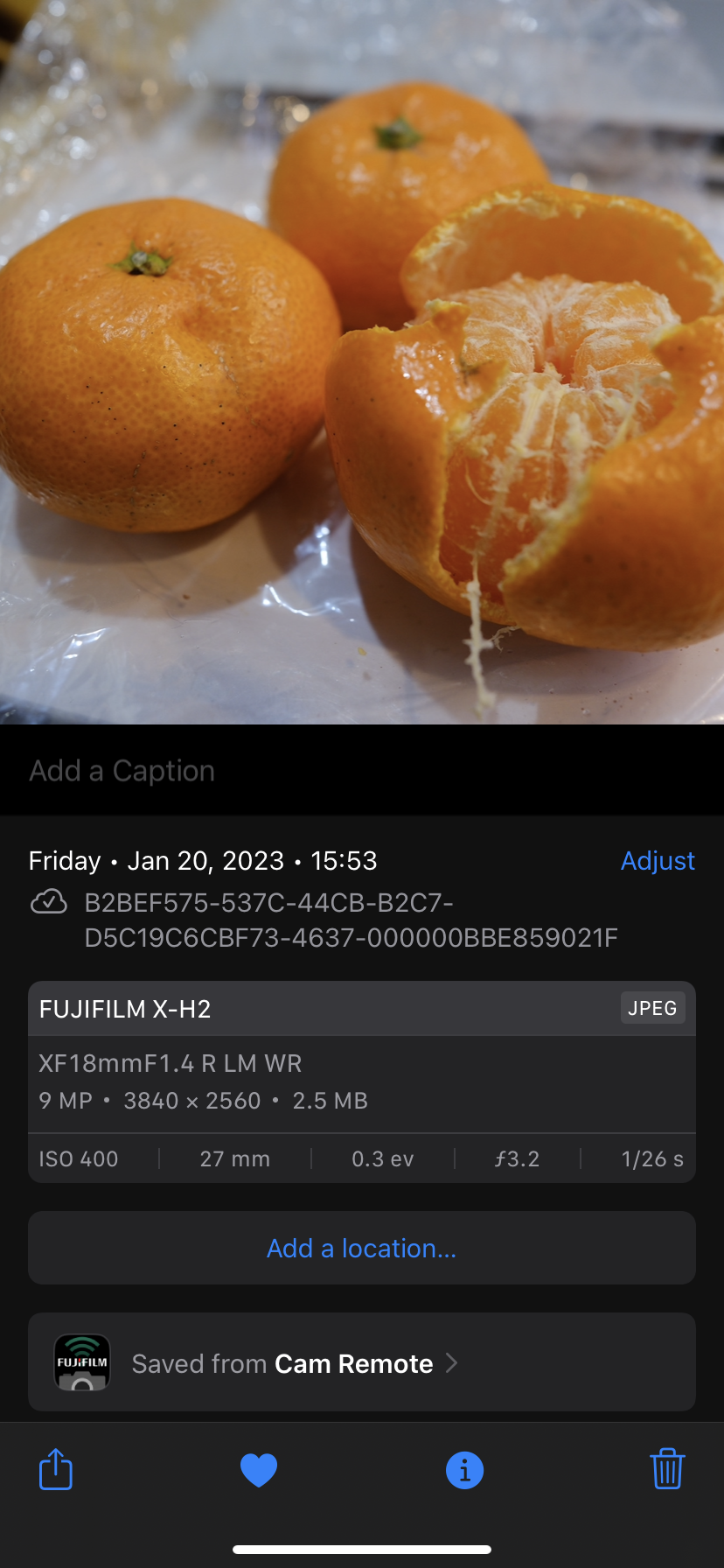
Task: Adjust the photo date and time
Action: [658, 861]
